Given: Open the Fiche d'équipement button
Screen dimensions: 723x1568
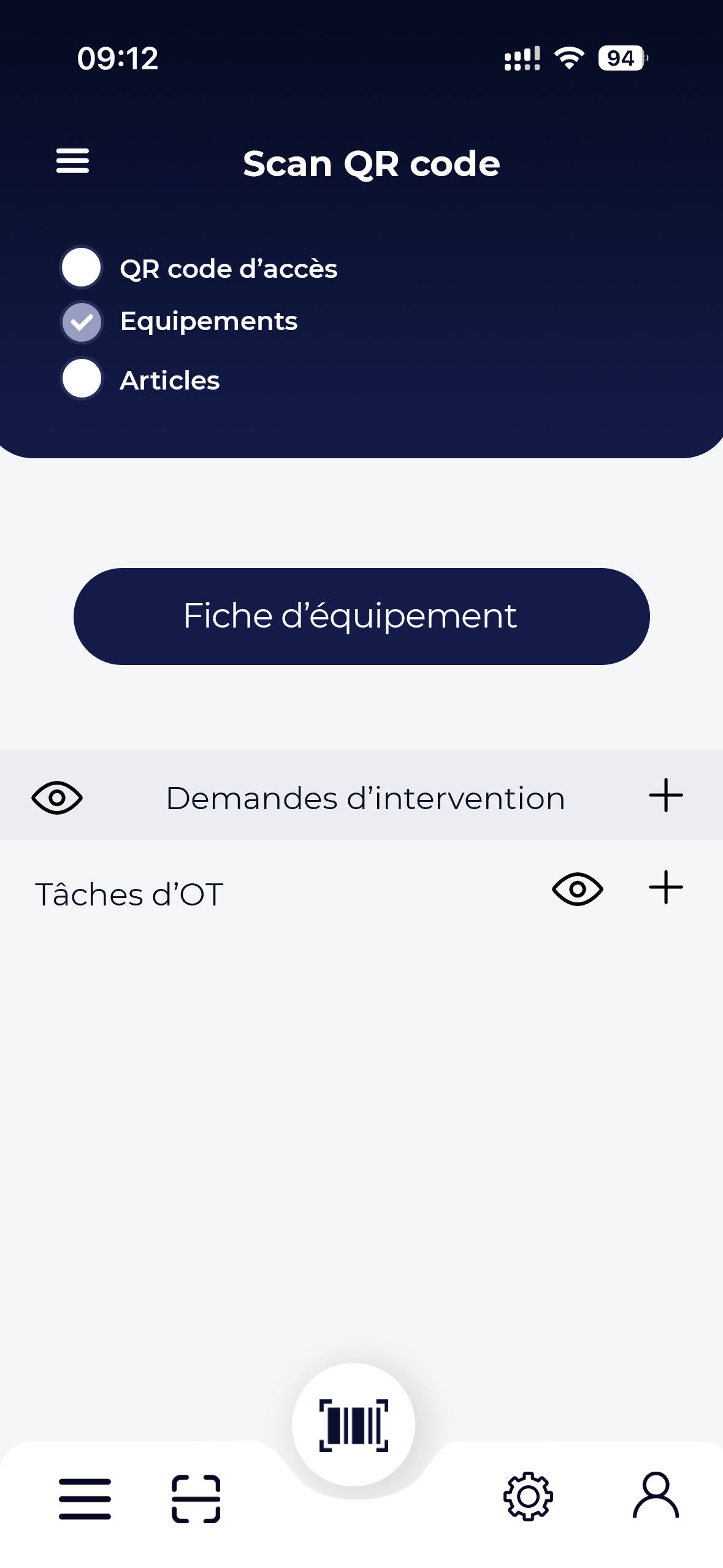Looking at the screenshot, I should (361, 616).
